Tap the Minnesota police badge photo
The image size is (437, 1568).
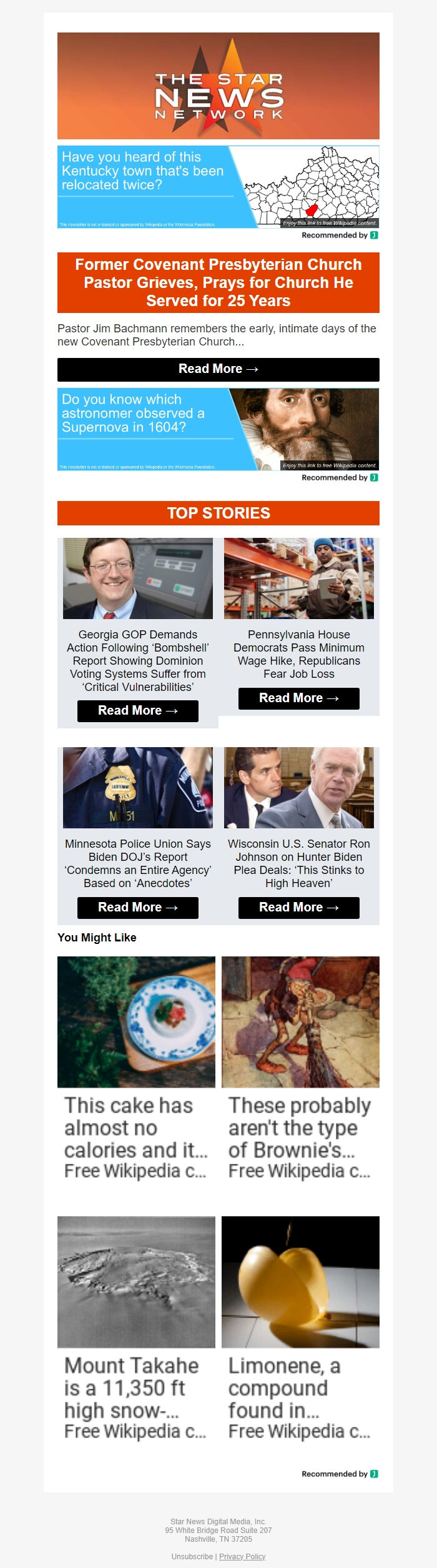(137, 788)
